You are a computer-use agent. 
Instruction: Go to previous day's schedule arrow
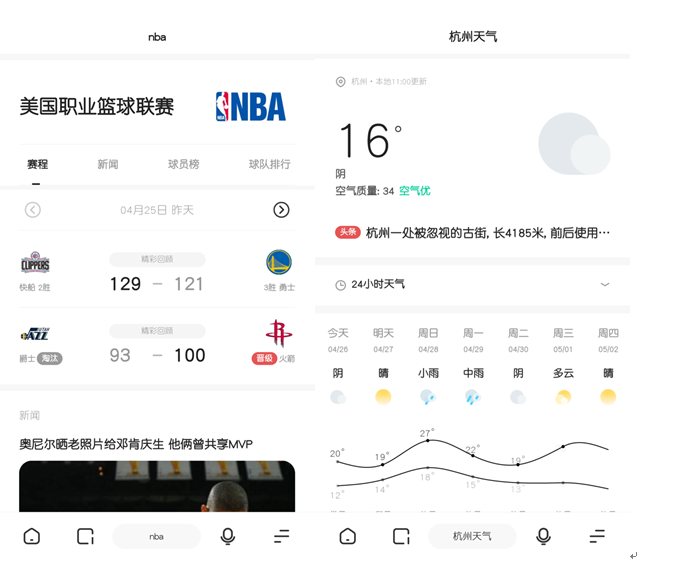click(x=33, y=210)
